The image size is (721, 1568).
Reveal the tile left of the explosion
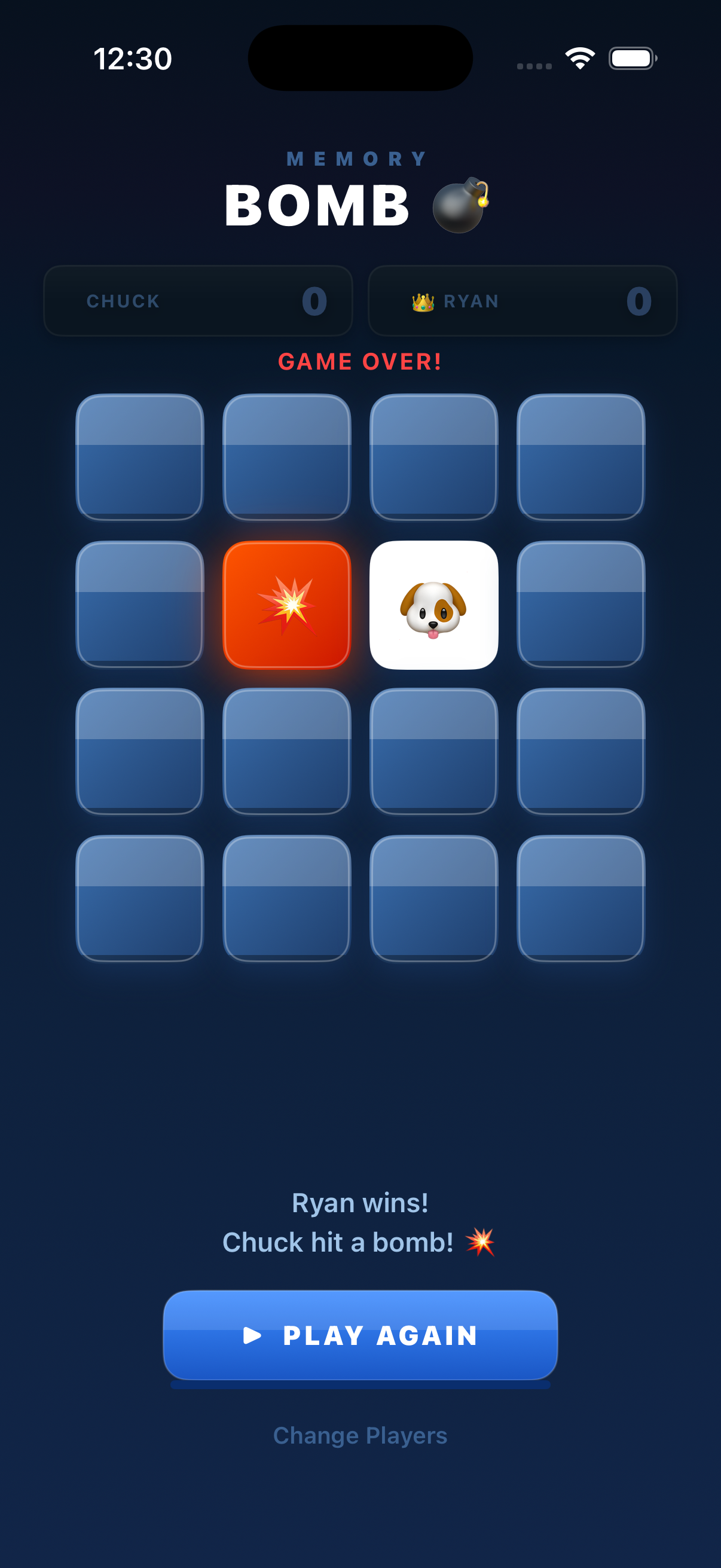(x=139, y=604)
